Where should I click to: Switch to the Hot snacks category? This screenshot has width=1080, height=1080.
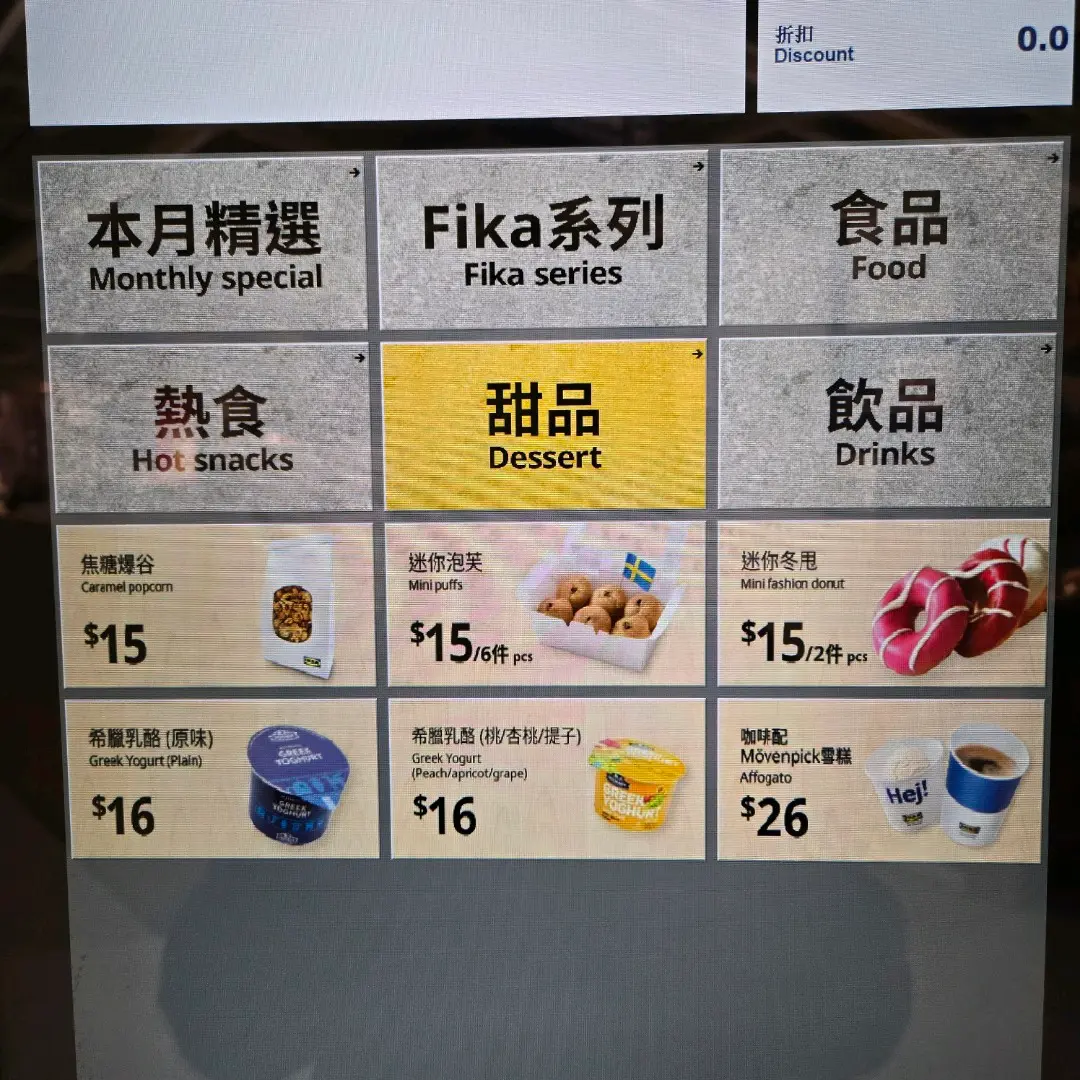click(x=210, y=428)
